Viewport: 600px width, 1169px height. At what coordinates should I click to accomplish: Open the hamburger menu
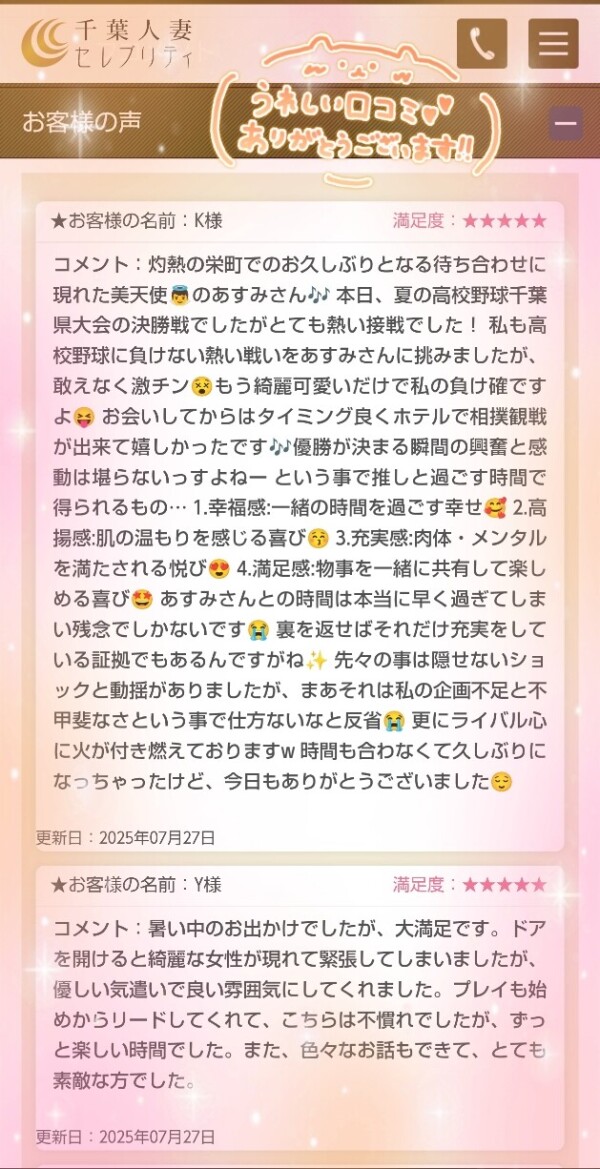point(553,43)
